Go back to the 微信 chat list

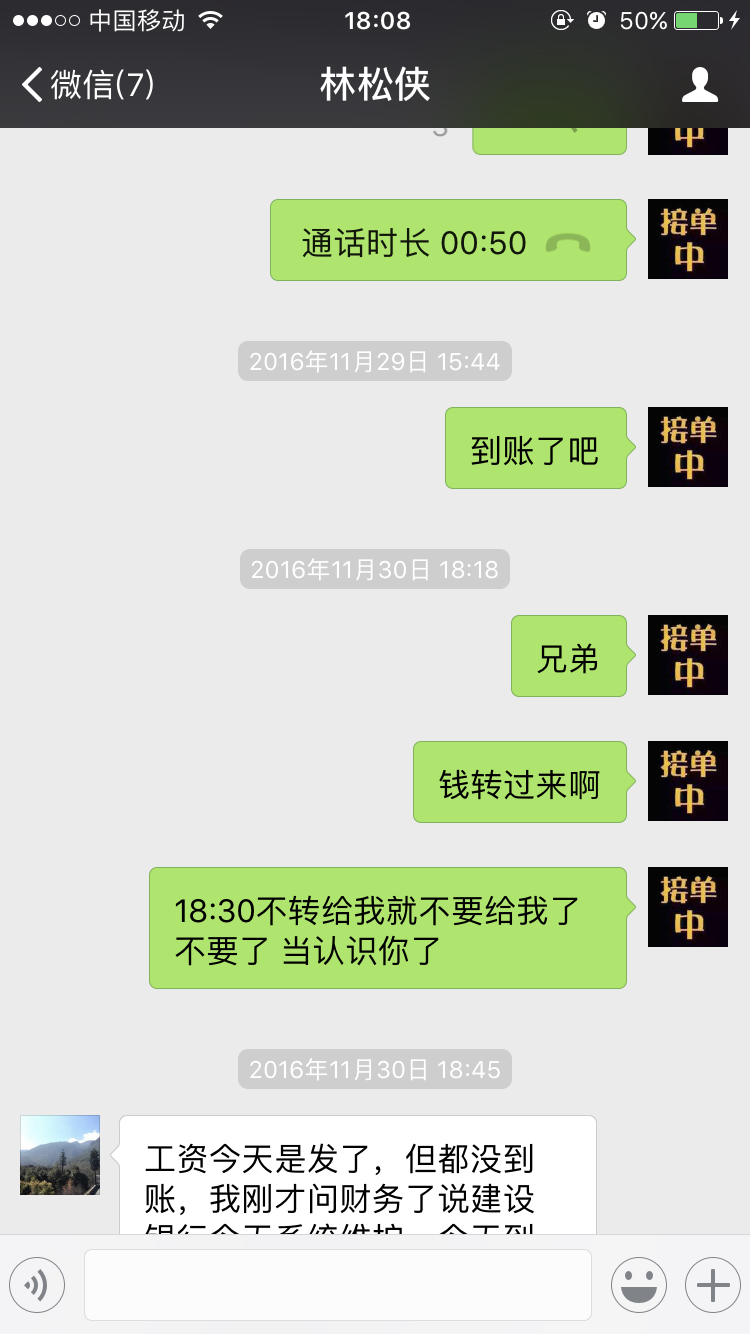(x=88, y=85)
